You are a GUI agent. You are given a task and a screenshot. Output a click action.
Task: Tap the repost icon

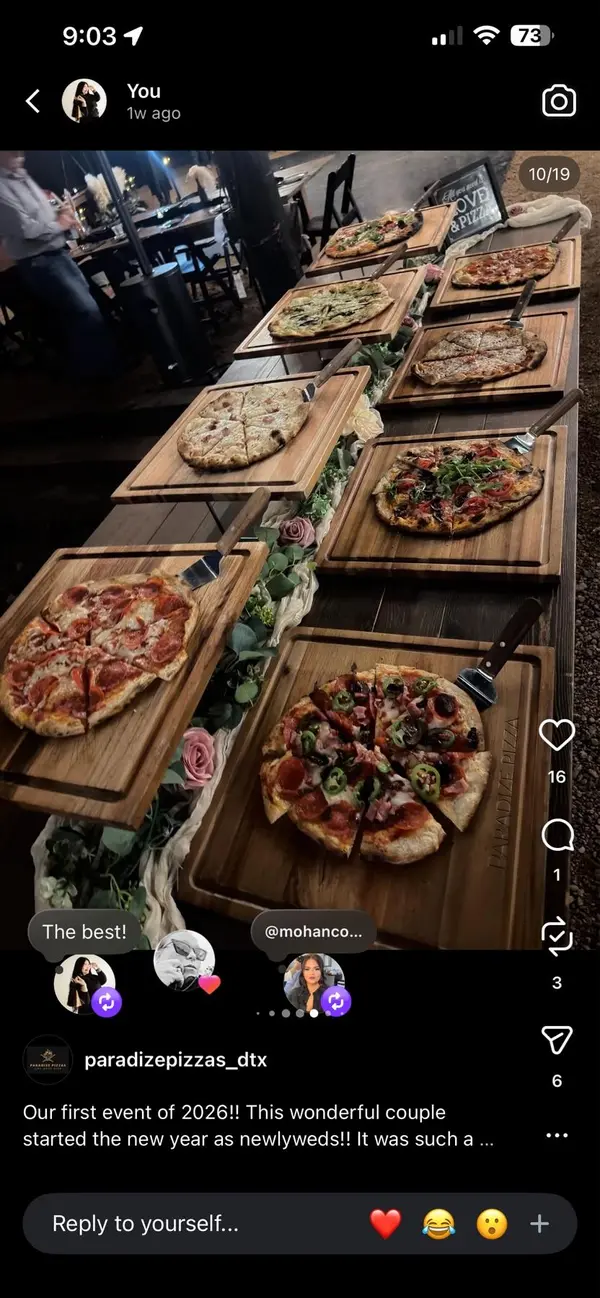pyautogui.click(x=557, y=937)
